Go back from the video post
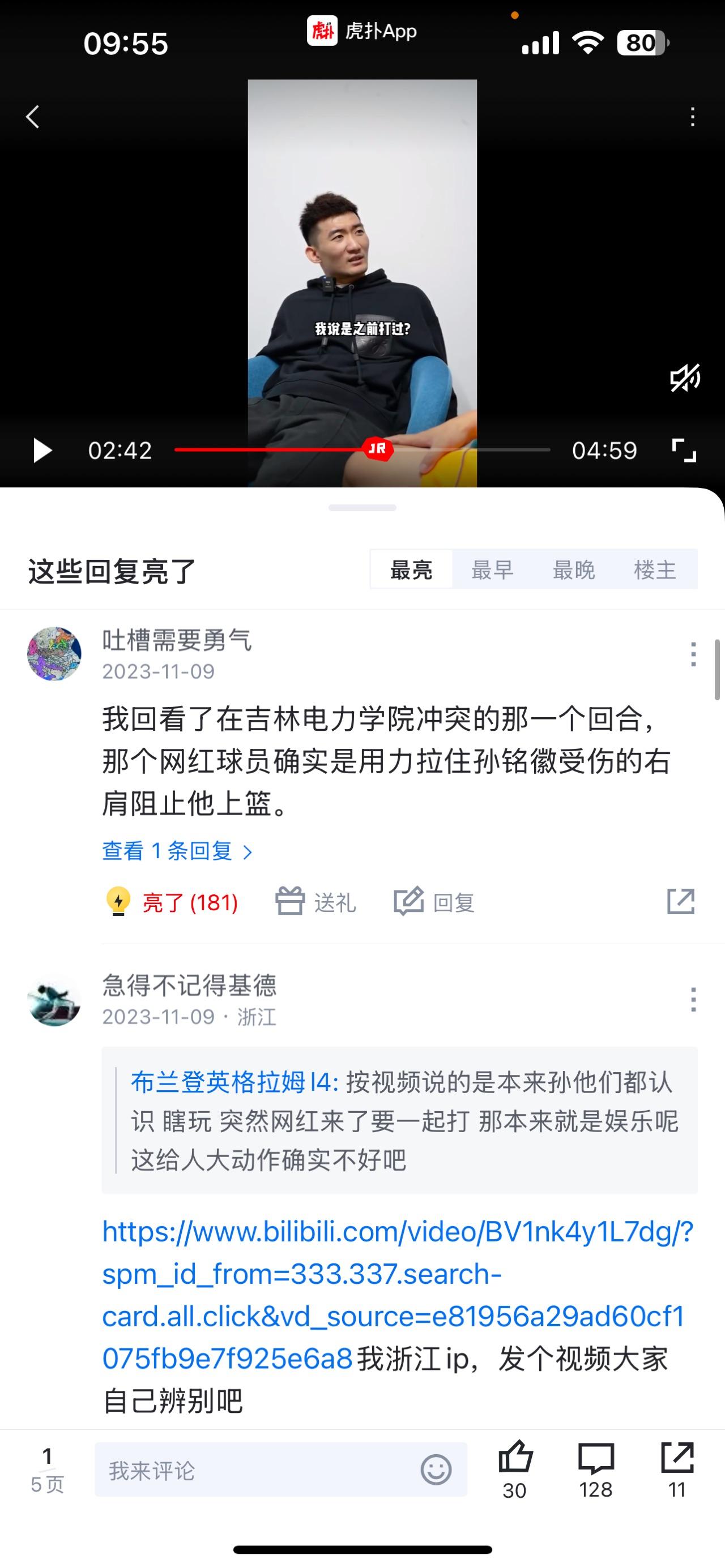The image size is (725, 1568). coord(33,116)
